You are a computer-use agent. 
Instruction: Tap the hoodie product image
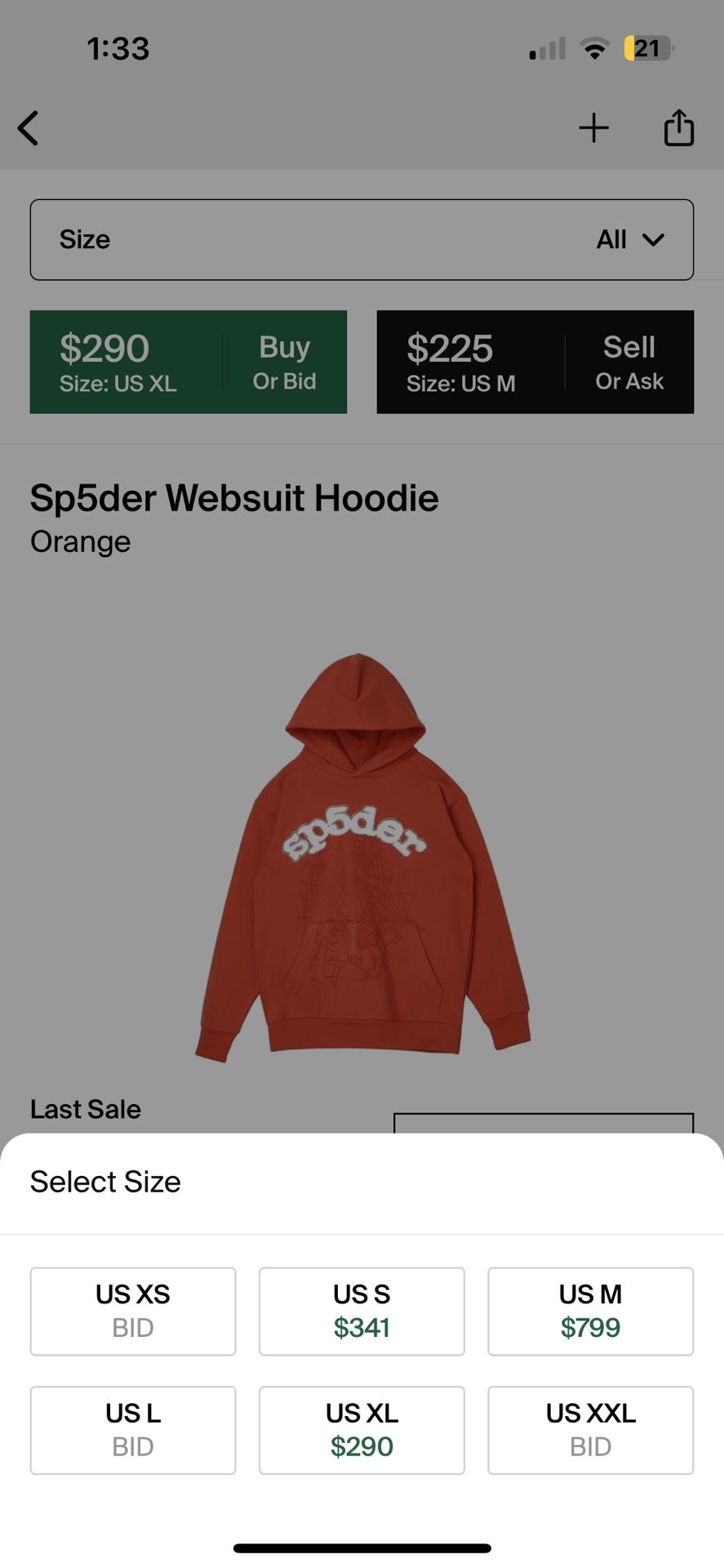tap(362, 857)
